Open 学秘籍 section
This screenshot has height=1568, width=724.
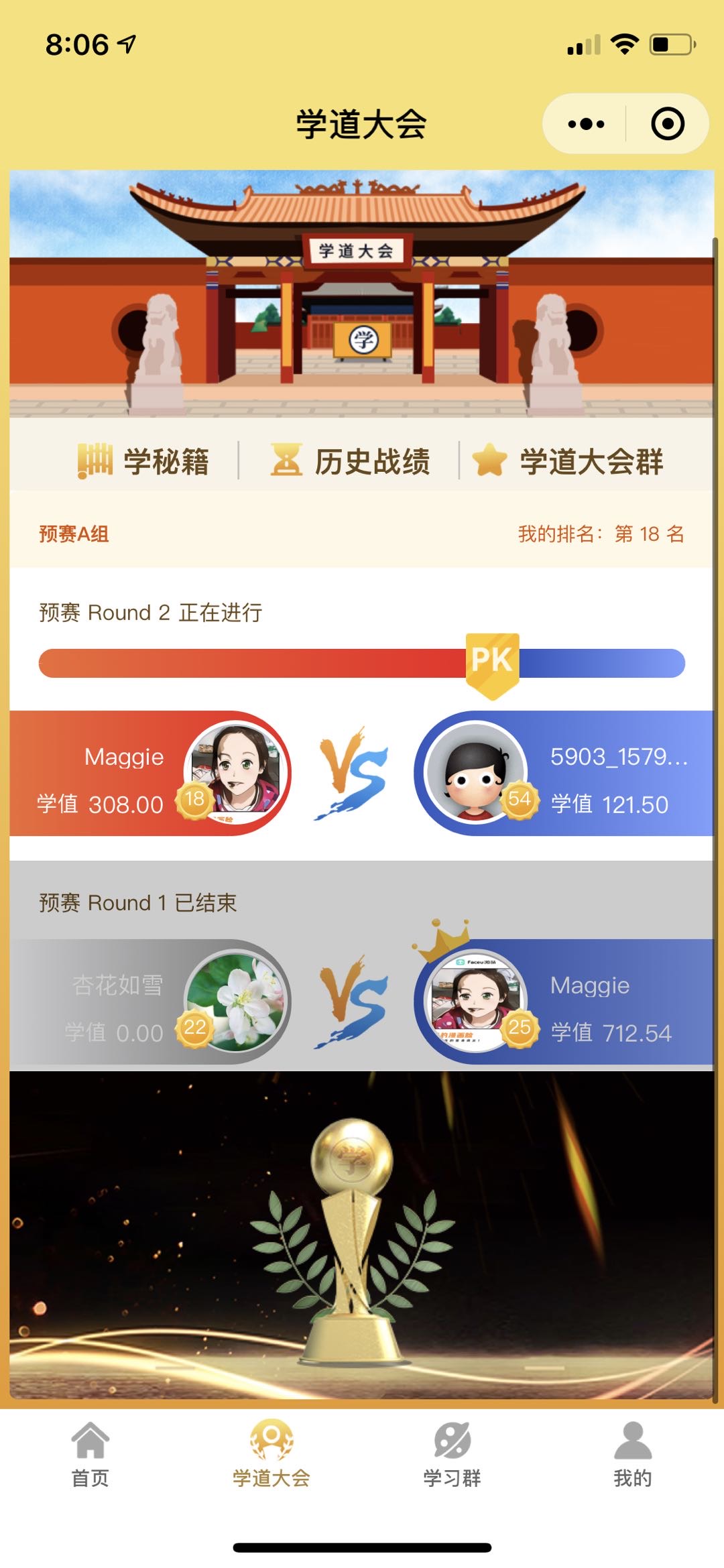tap(143, 461)
